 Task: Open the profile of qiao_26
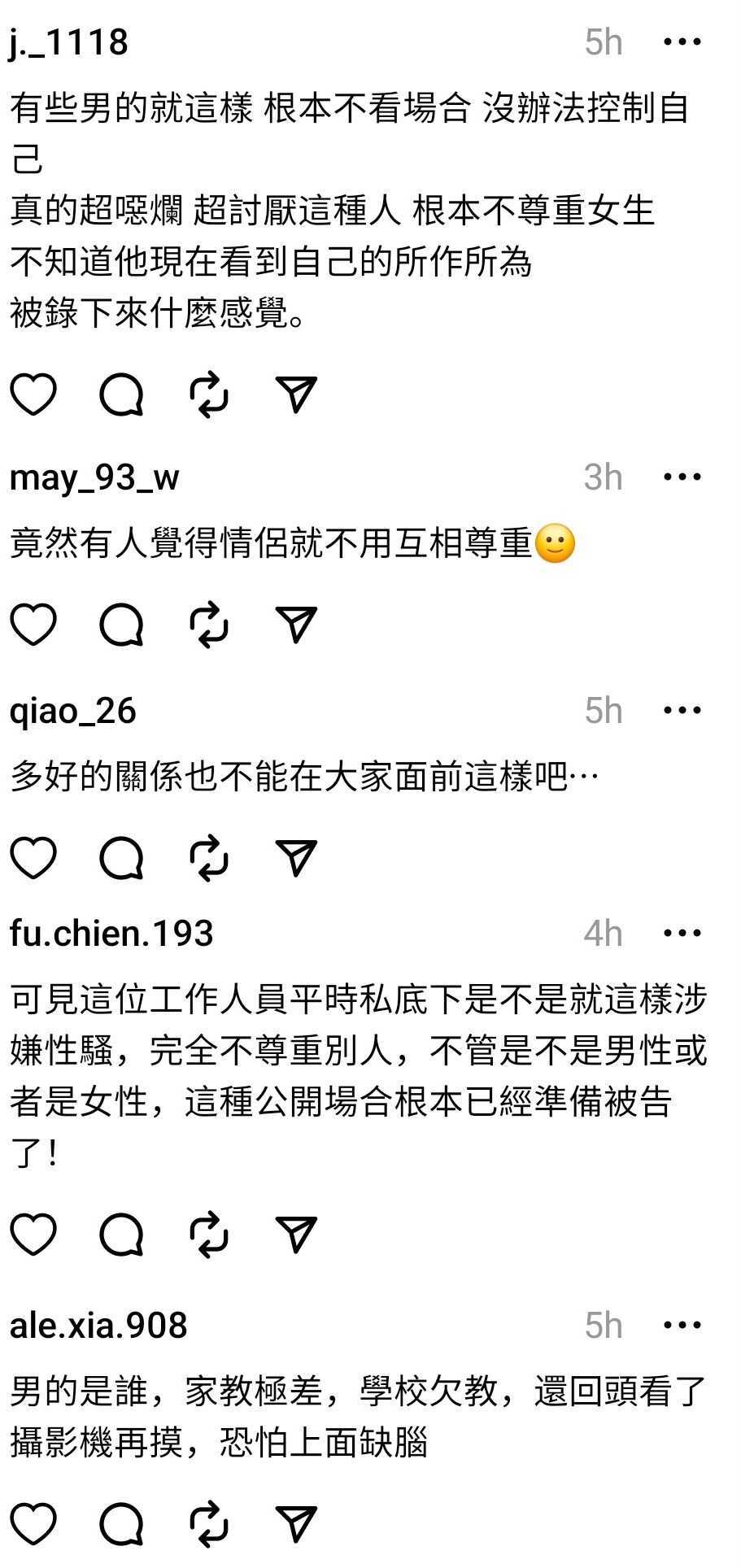[x=73, y=711]
